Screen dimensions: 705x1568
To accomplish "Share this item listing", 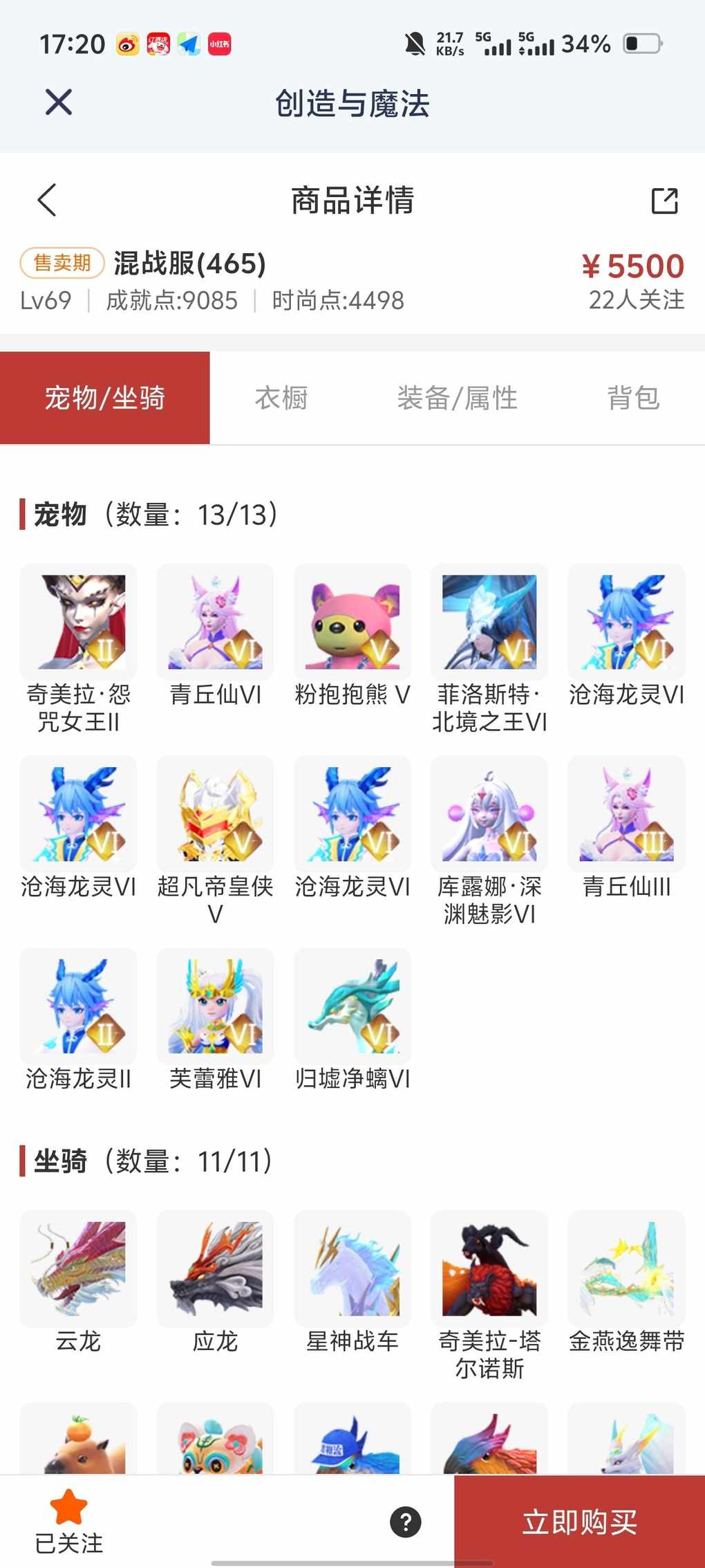I will pyautogui.click(x=664, y=201).
